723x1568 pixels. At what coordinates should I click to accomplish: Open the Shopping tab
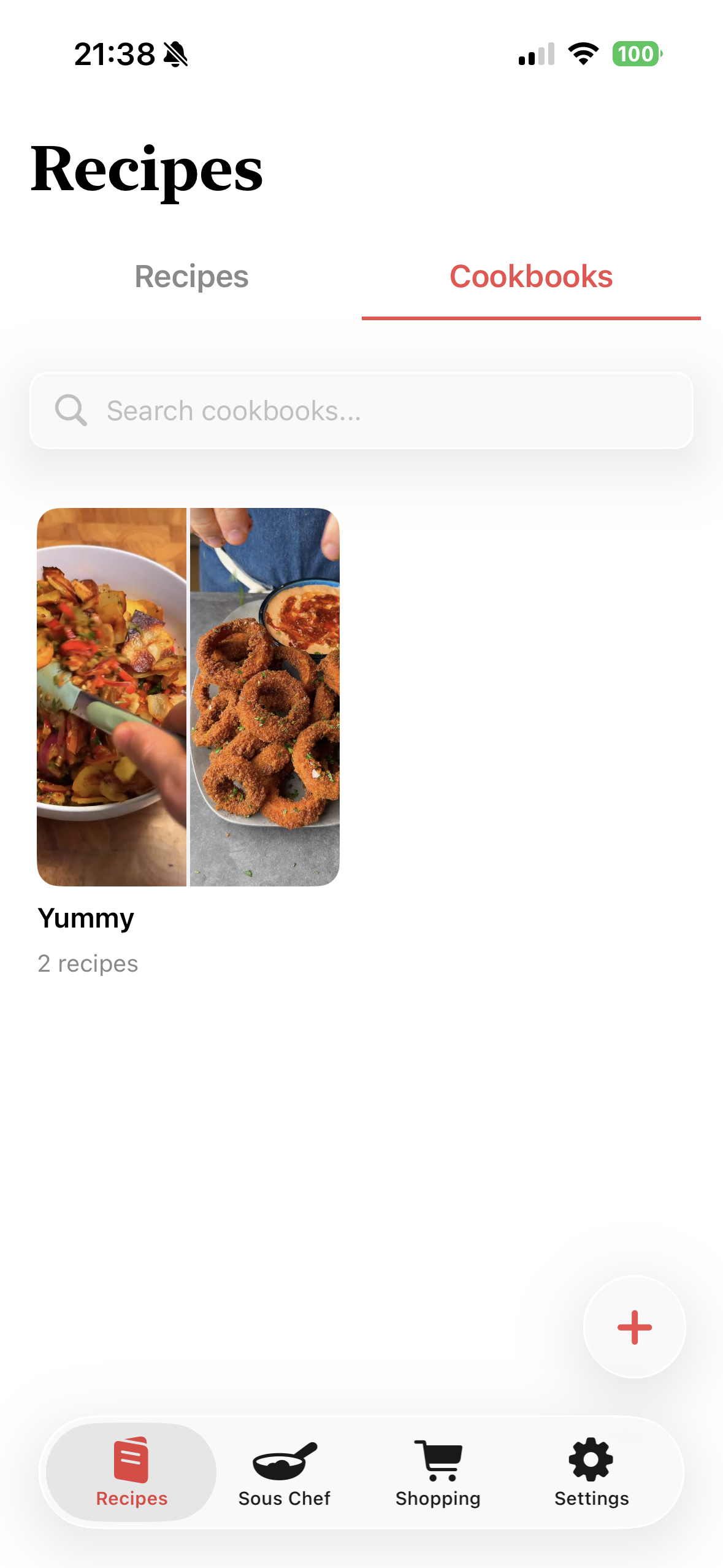coord(438,1472)
